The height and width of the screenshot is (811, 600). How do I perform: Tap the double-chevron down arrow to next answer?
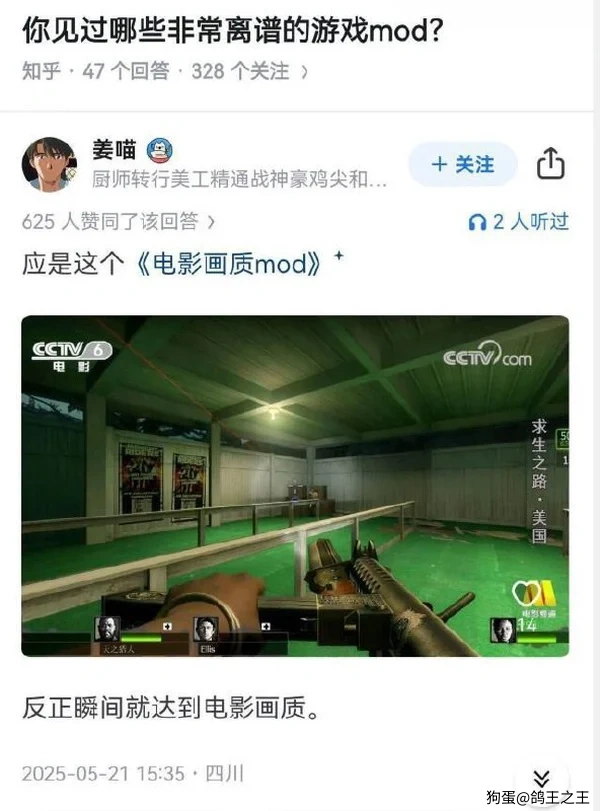(x=541, y=778)
